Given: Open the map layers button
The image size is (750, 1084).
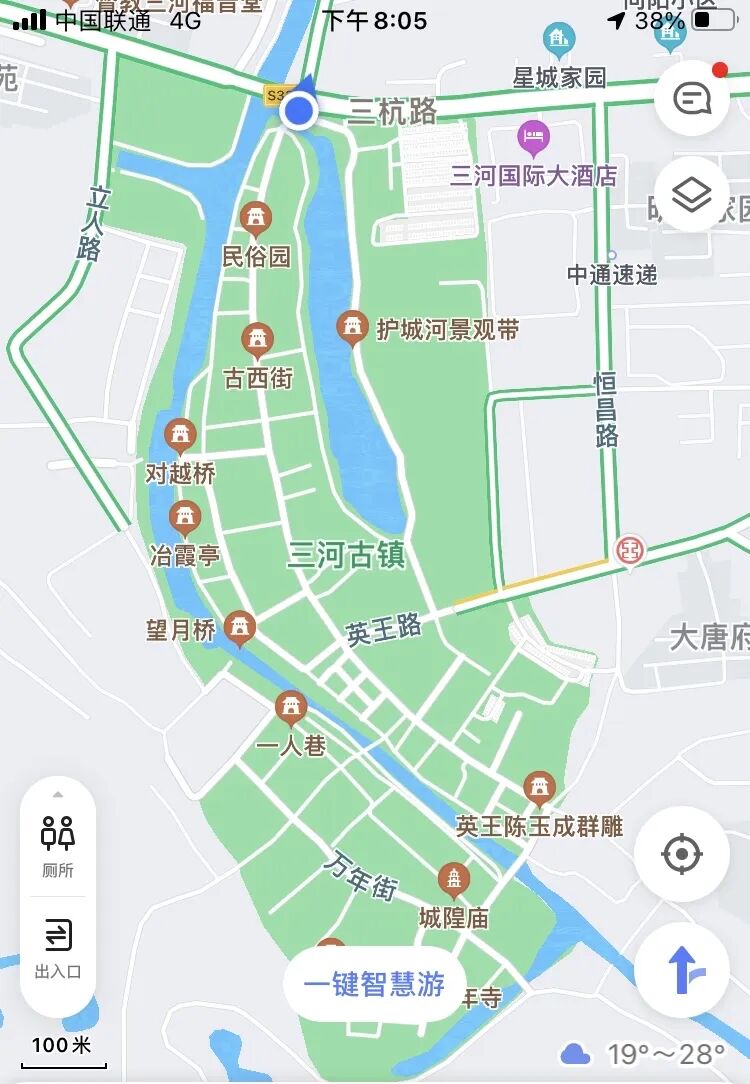Looking at the screenshot, I should pyautogui.click(x=692, y=194).
